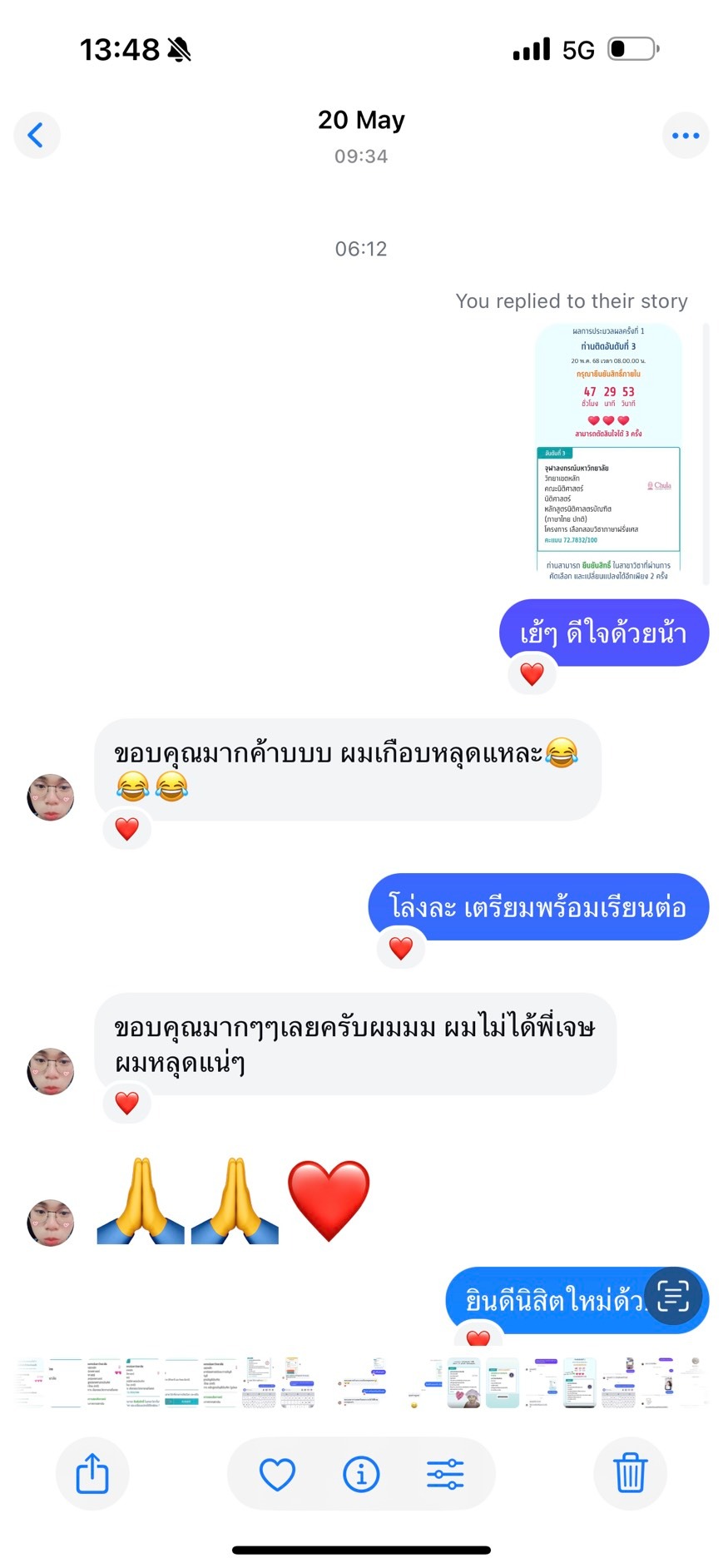Delete this photo with trash icon
Screen dimensions: 723x1568
tap(630, 1473)
